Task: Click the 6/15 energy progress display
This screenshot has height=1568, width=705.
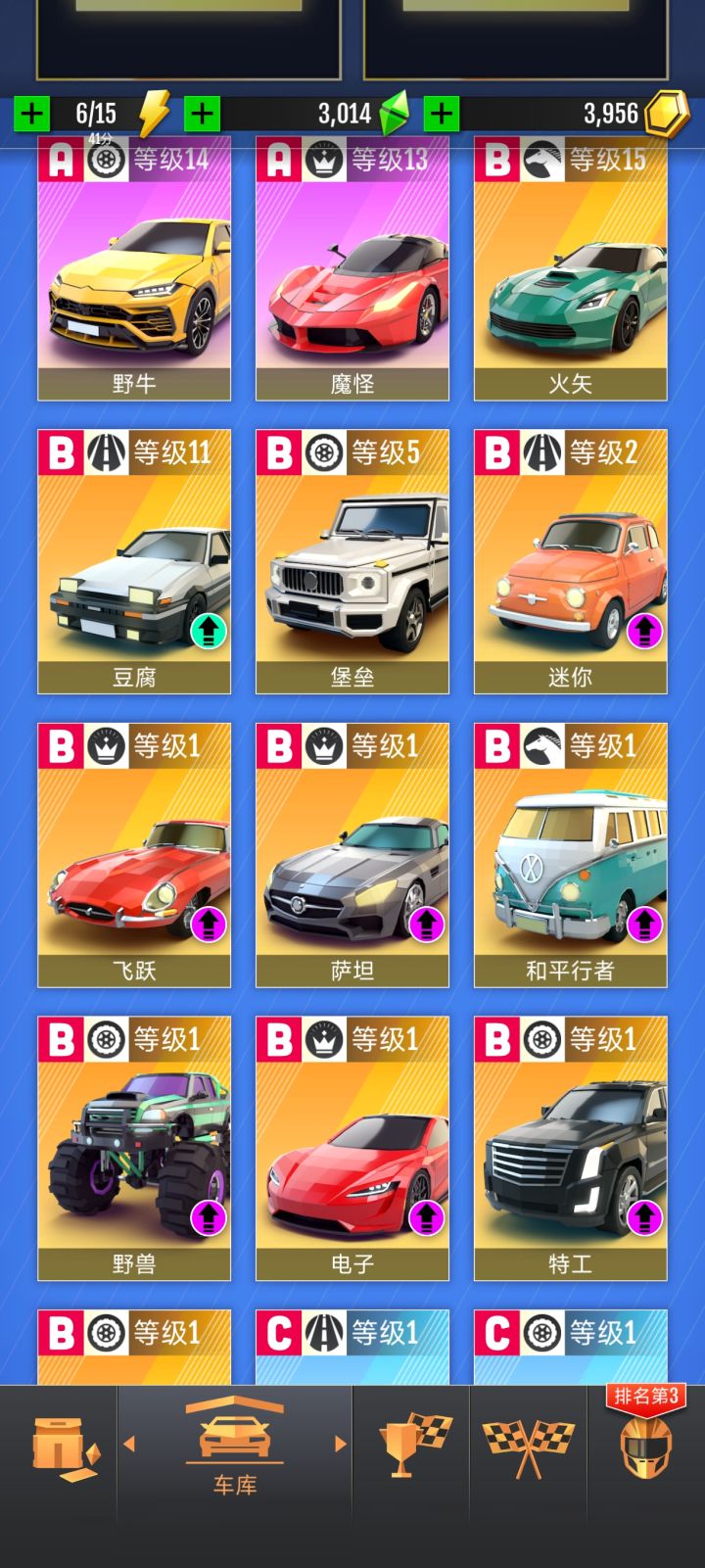Action: coord(96,113)
